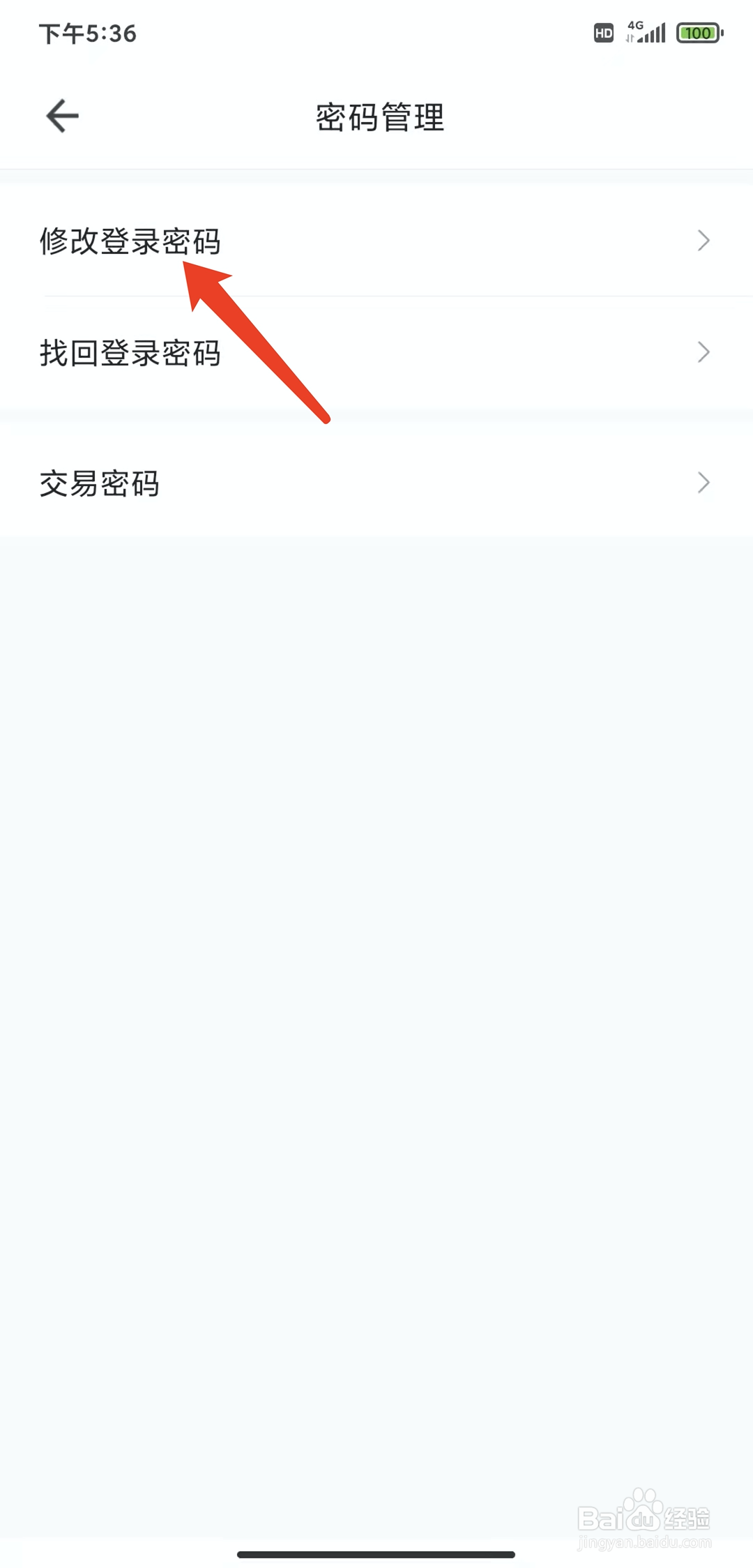The image size is (753, 1568).
Task: Click the time 下午5:36 in status bar
Action: pos(87,31)
